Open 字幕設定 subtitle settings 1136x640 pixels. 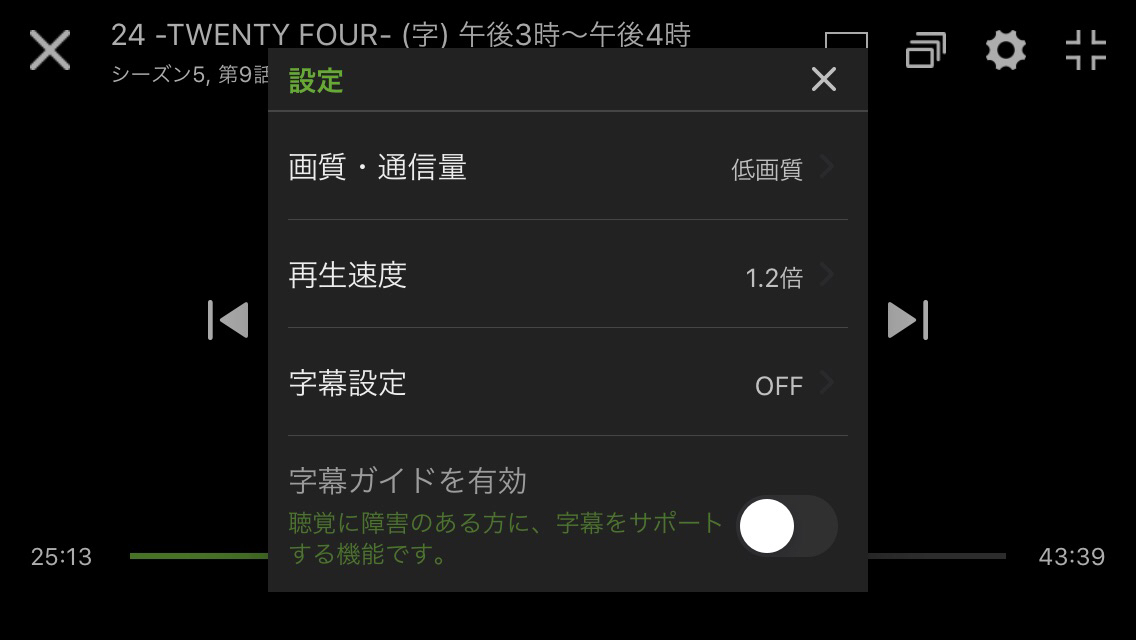[567, 383]
